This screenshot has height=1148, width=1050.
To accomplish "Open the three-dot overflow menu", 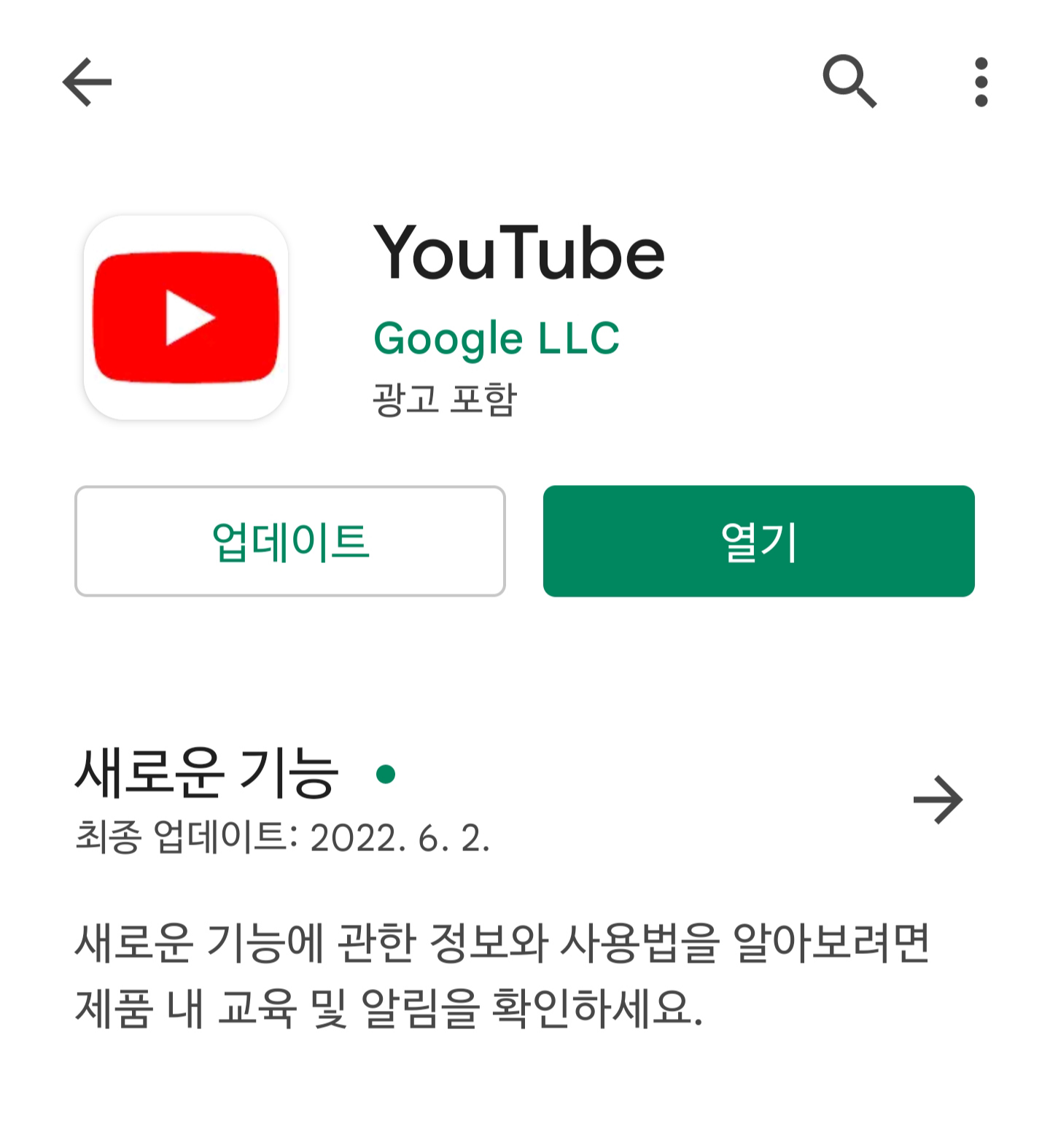I will (981, 82).
